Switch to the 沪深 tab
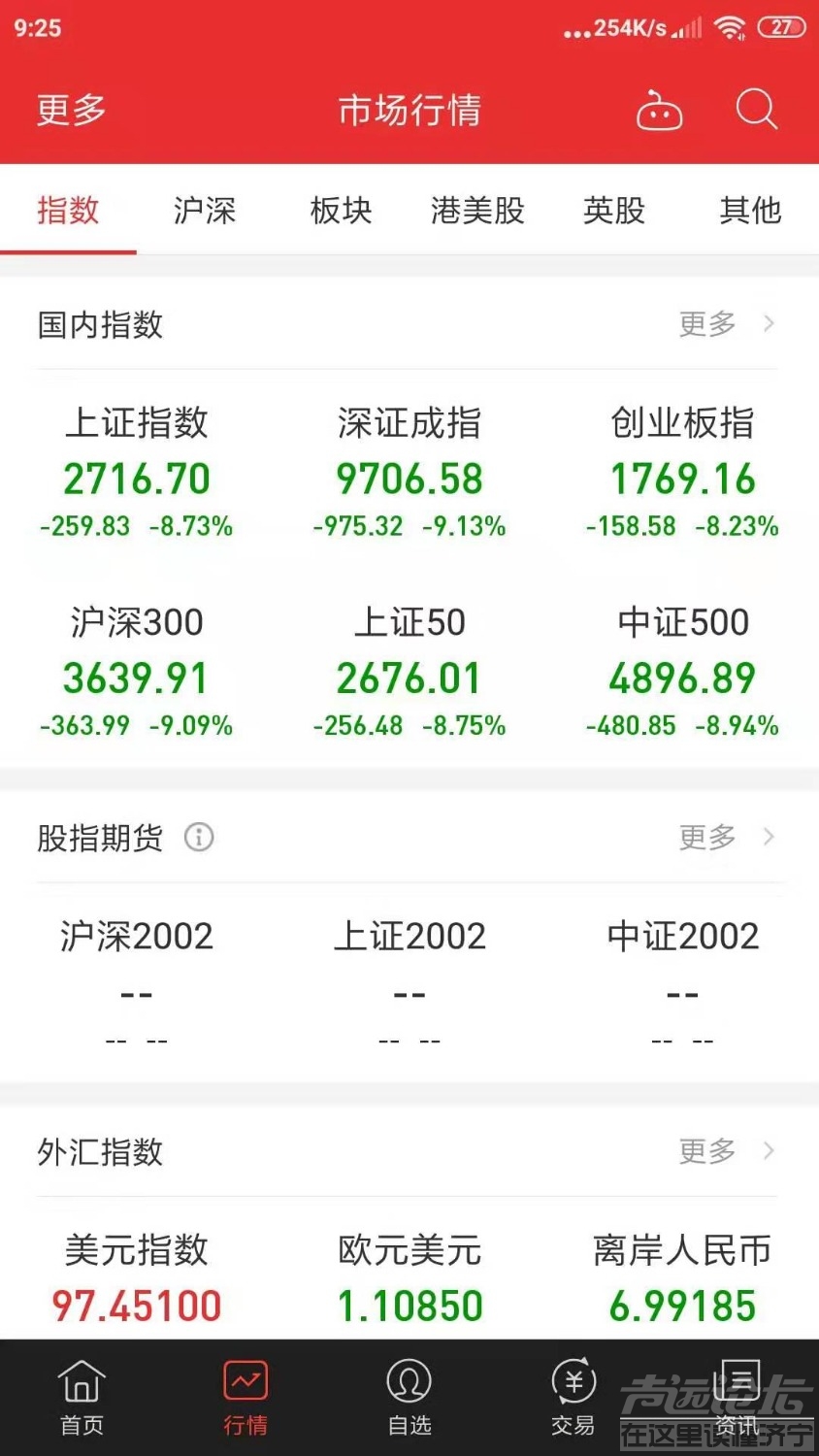Screen dimensions: 819x1456 pos(205,211)
